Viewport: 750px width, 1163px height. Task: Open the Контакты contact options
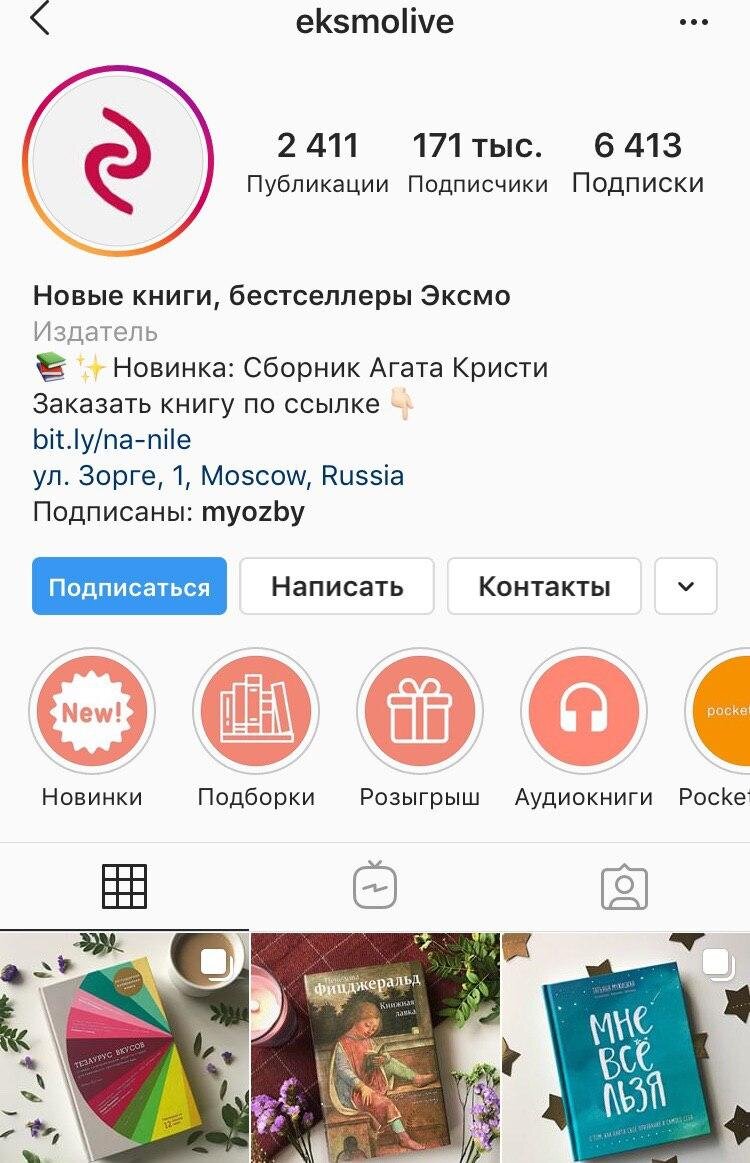544,586
